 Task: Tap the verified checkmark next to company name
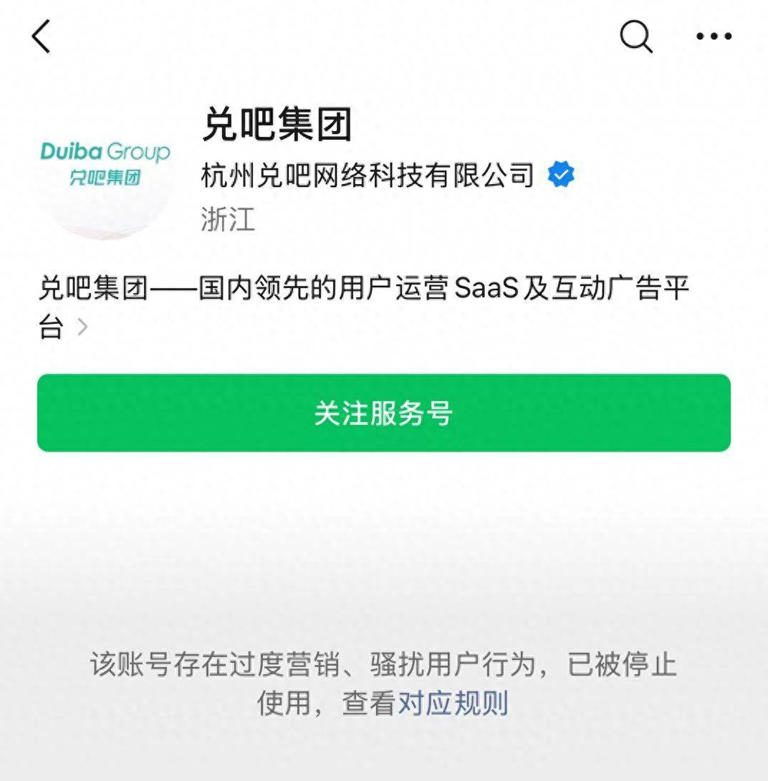point(558,174)
